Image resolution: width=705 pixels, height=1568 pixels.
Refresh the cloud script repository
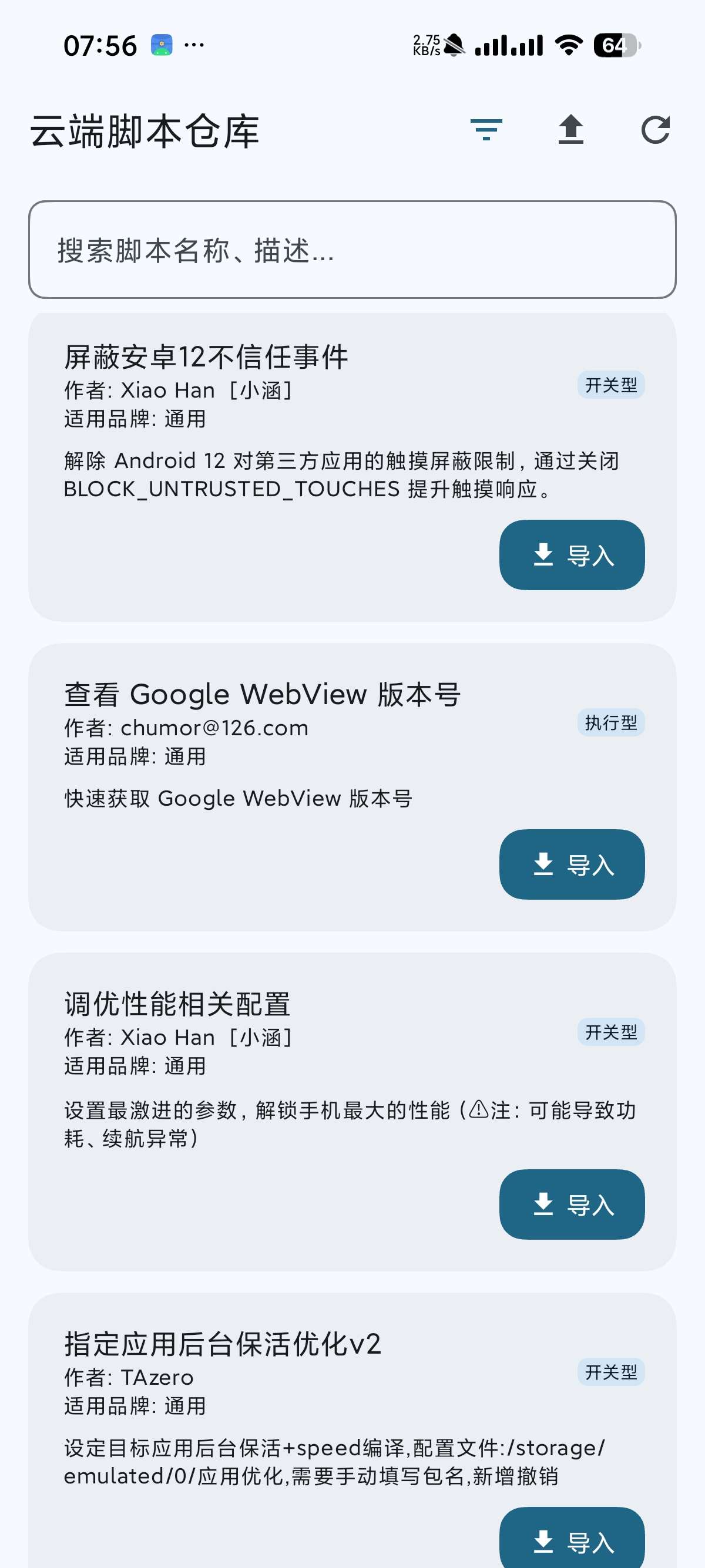(655, 130)
